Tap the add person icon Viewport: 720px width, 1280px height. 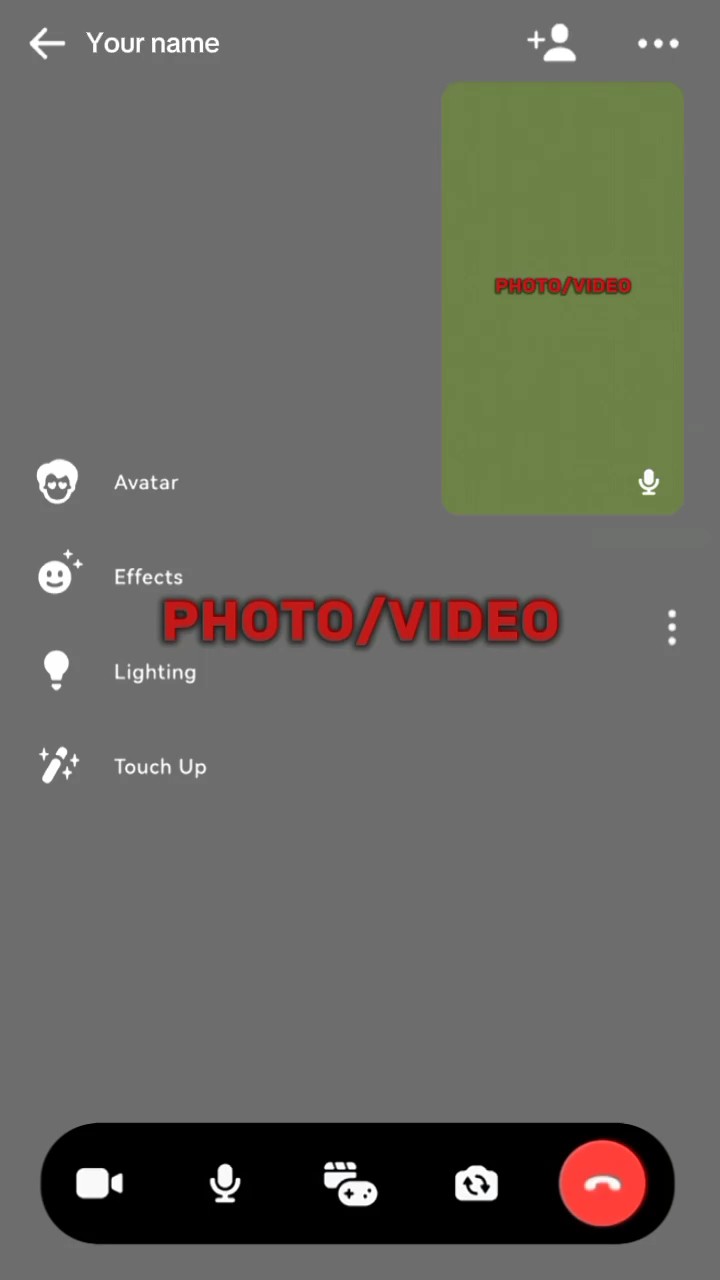(x=552, y=42)
